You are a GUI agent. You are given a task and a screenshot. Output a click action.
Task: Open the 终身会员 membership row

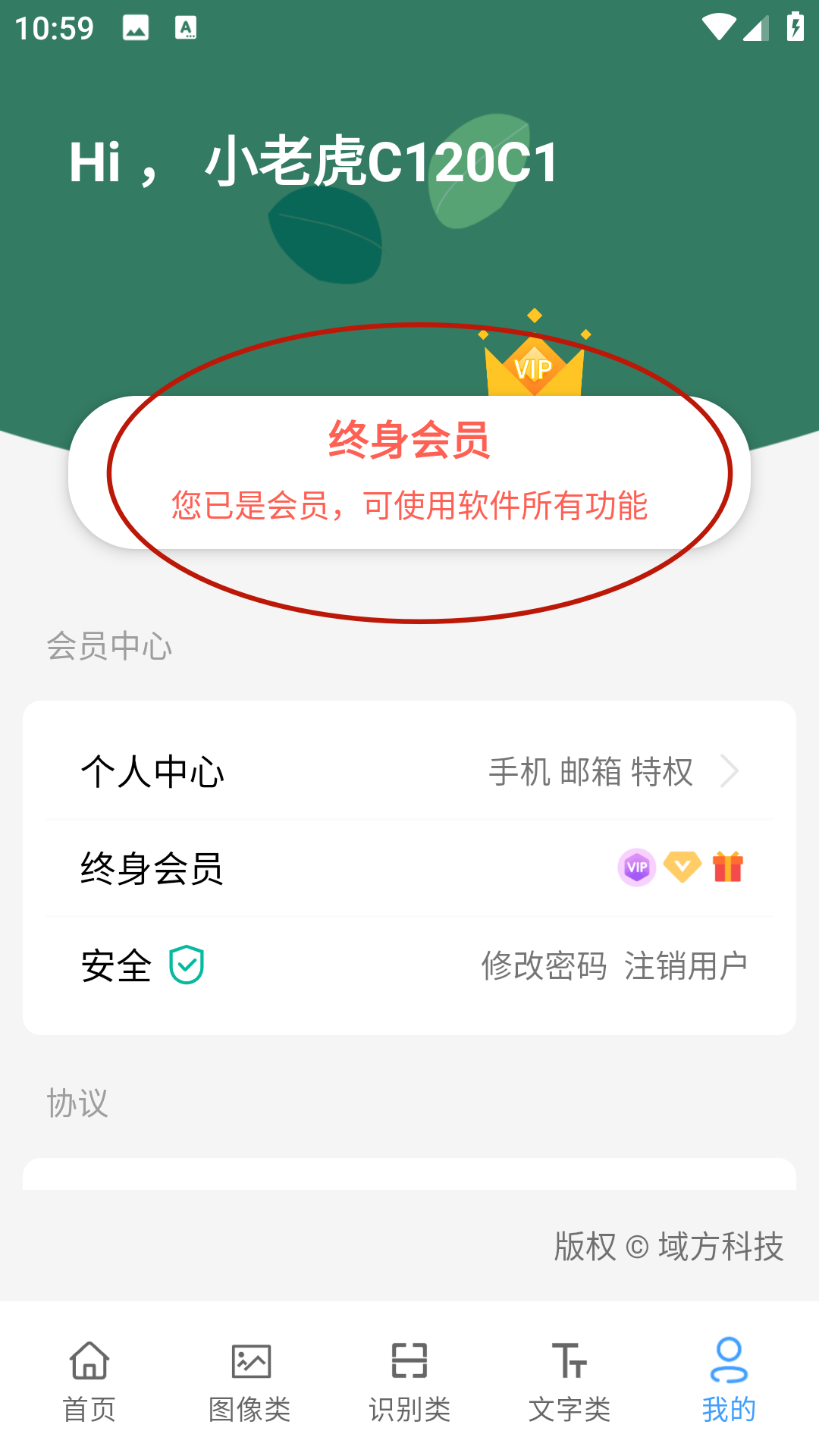(409, 868)
